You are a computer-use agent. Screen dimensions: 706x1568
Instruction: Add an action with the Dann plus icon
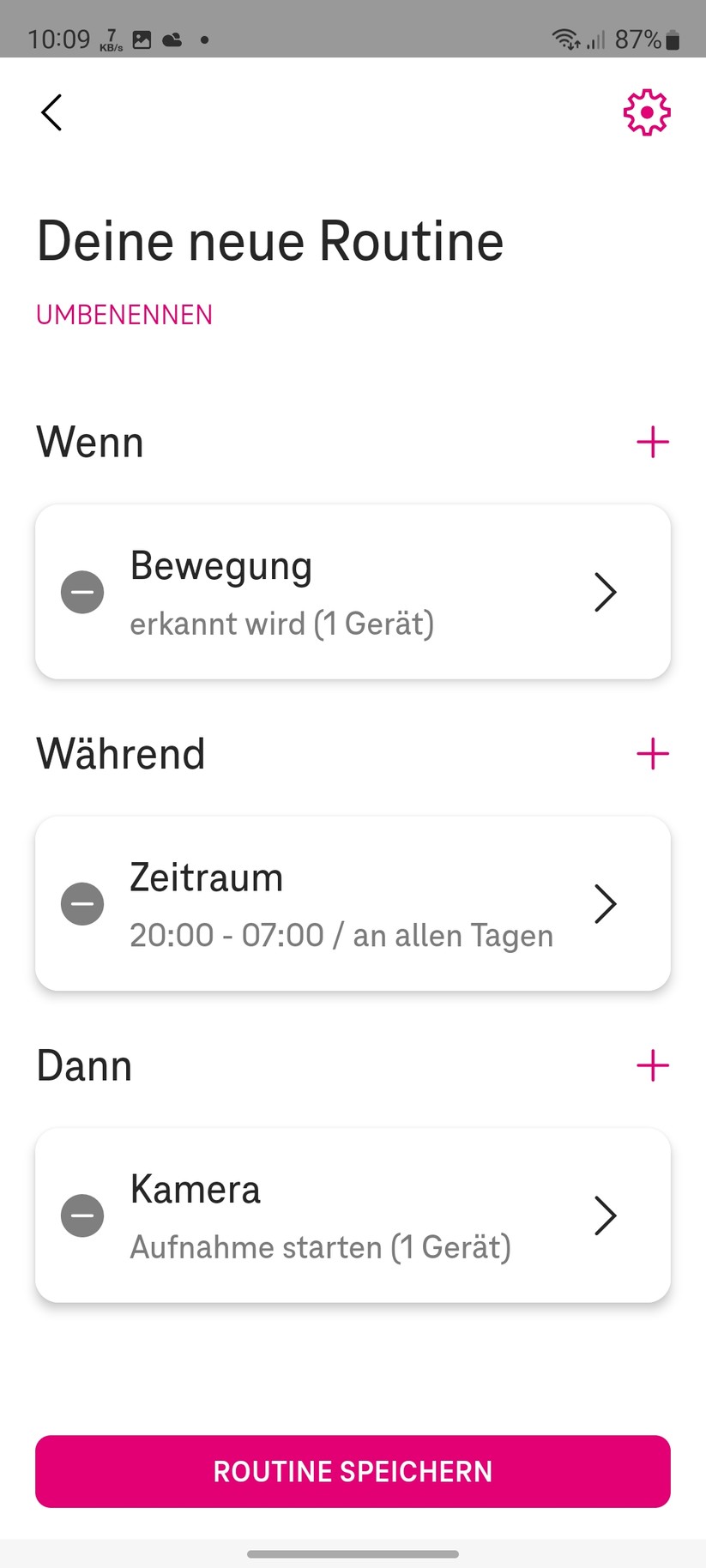tap(653, 1064)
